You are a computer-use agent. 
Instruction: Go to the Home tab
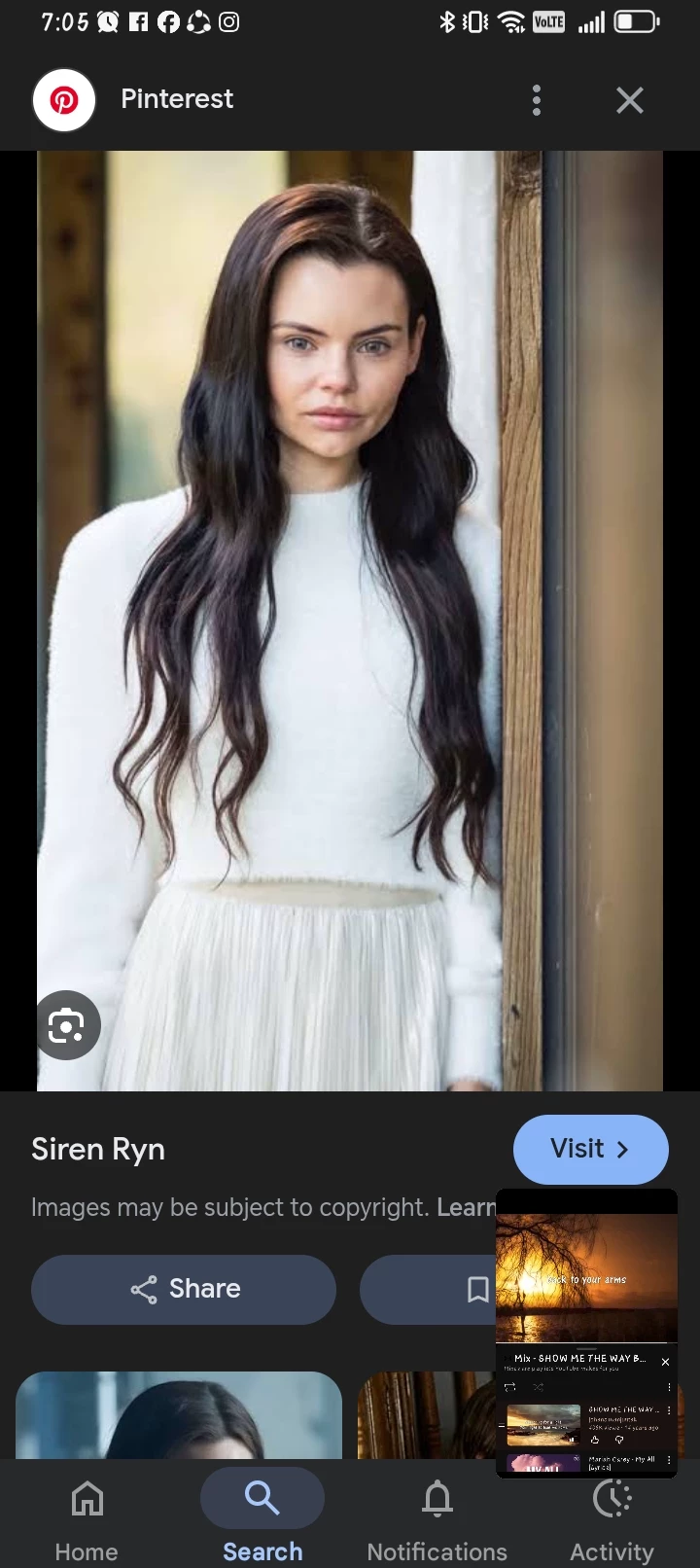point(87,1517)
